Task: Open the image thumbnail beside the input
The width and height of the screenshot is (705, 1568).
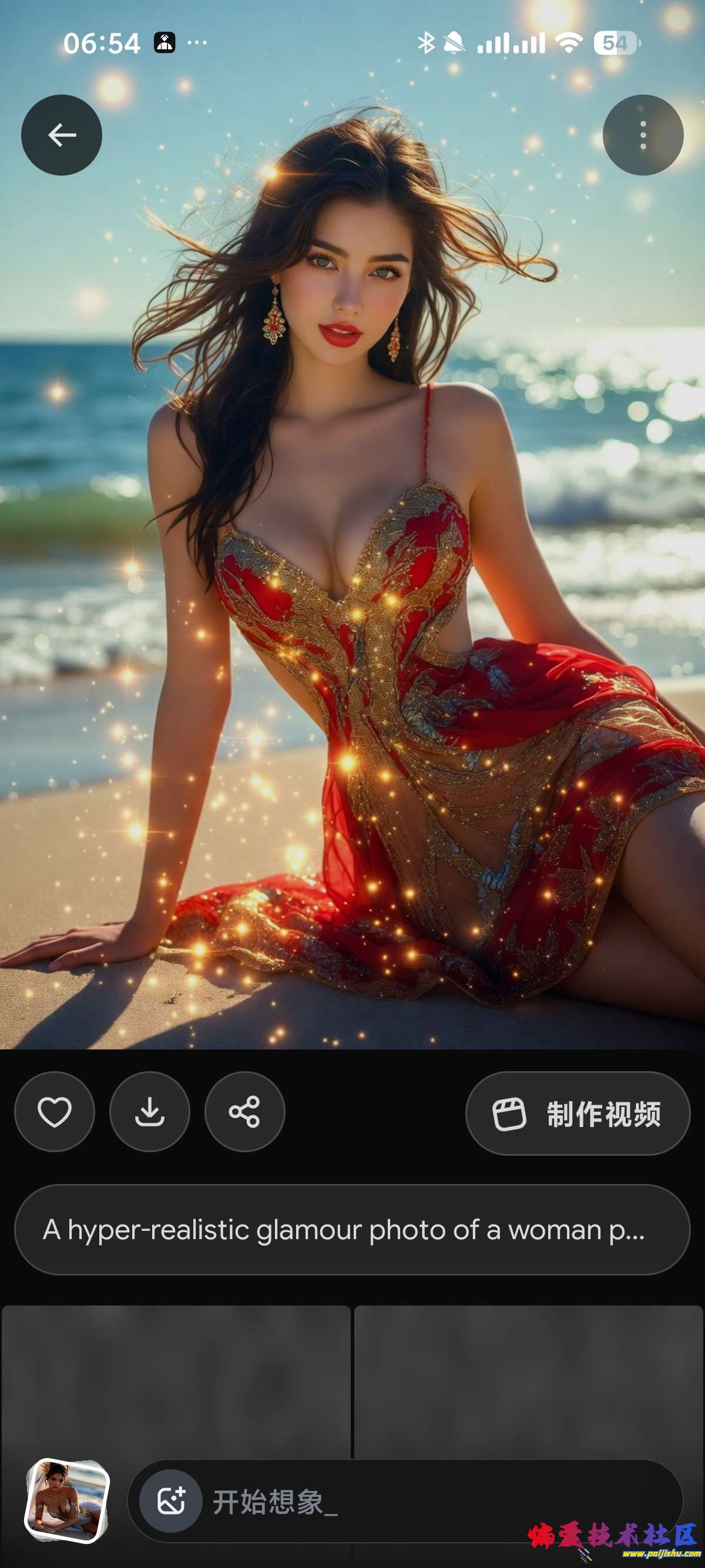Action: tap(67, 1500)
